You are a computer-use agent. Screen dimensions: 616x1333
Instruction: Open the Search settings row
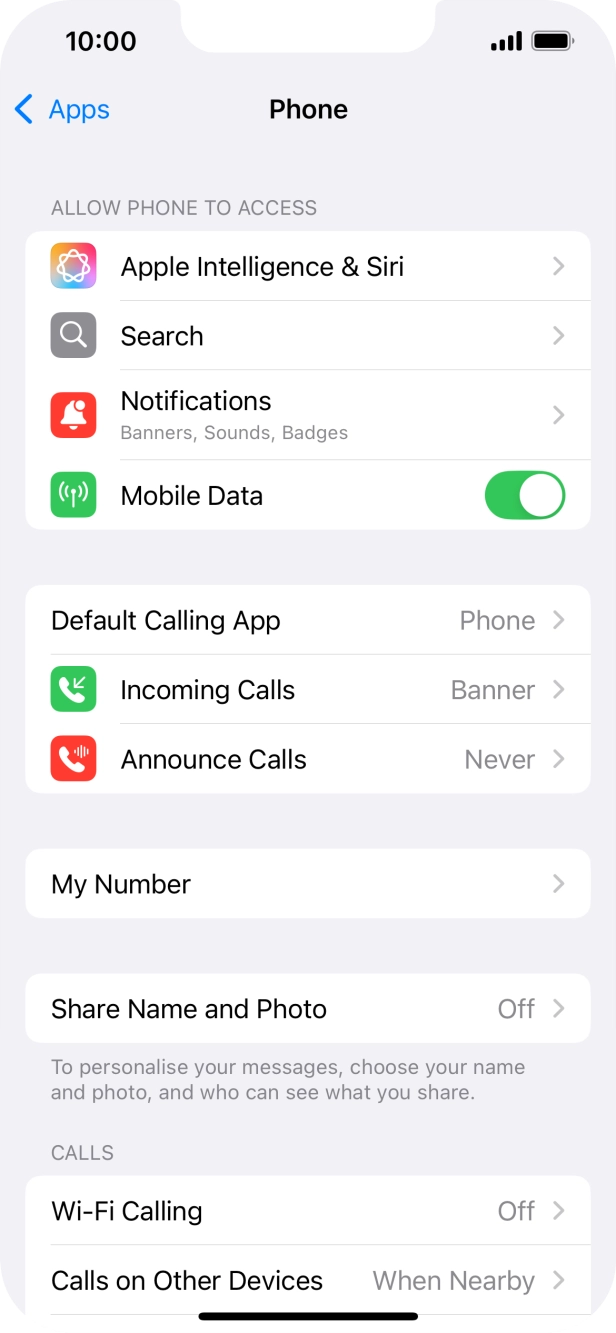click(308, 336)
